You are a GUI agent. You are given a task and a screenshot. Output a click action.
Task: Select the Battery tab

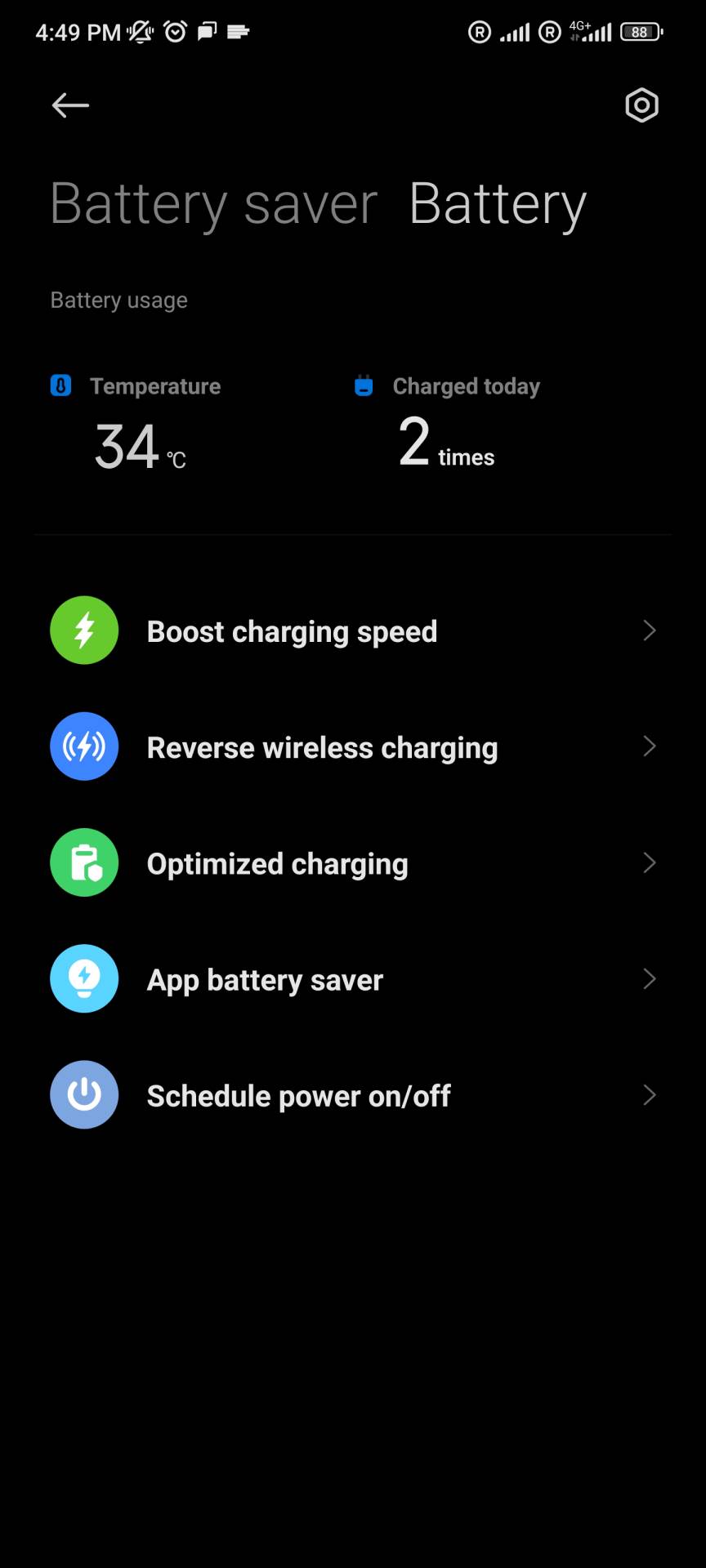497,203
